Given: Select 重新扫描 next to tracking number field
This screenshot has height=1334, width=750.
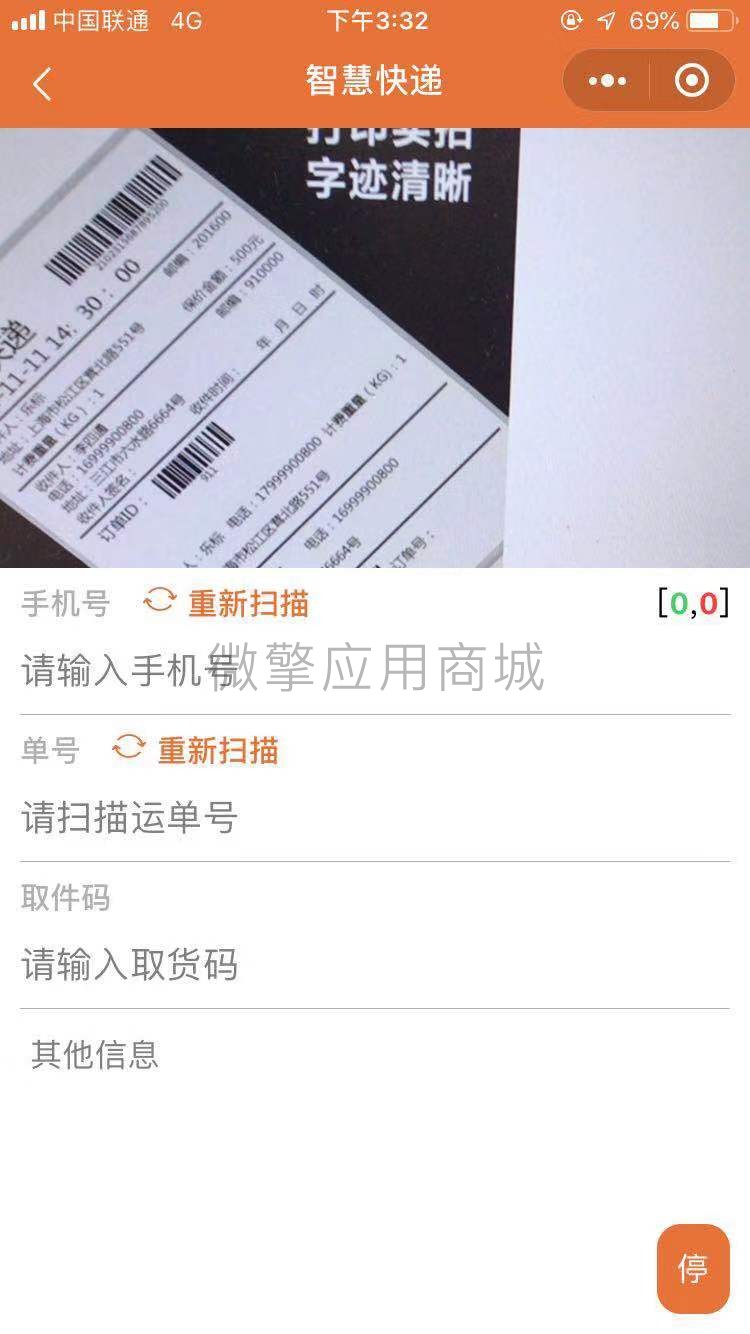Looking at the screenshot, I should 218,749.
